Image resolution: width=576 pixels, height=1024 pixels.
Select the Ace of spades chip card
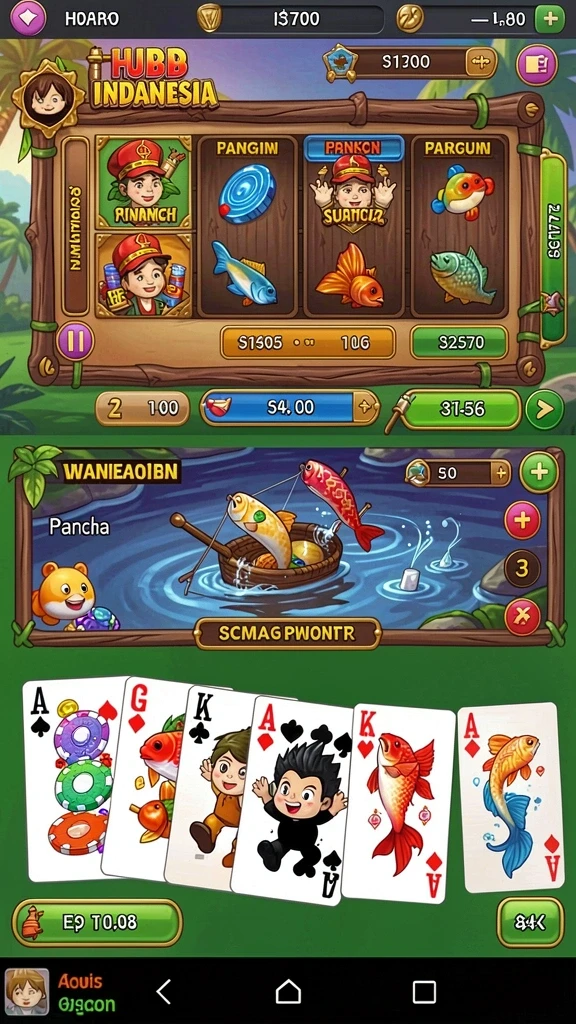point(73,779)
